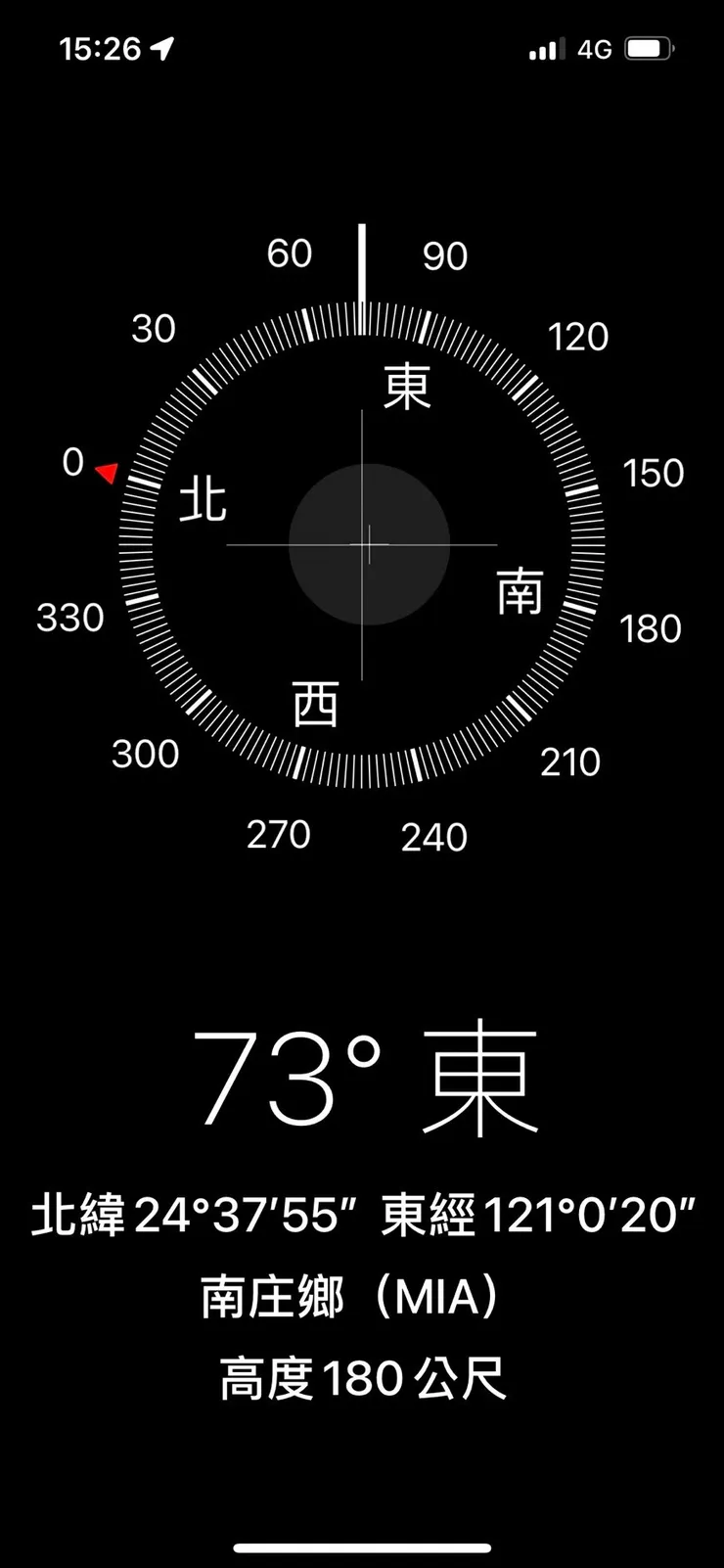This screenshot has width=724, height=1568.
Task: Tap the 270 degree dial marking
Action: (x=279, y=834)
